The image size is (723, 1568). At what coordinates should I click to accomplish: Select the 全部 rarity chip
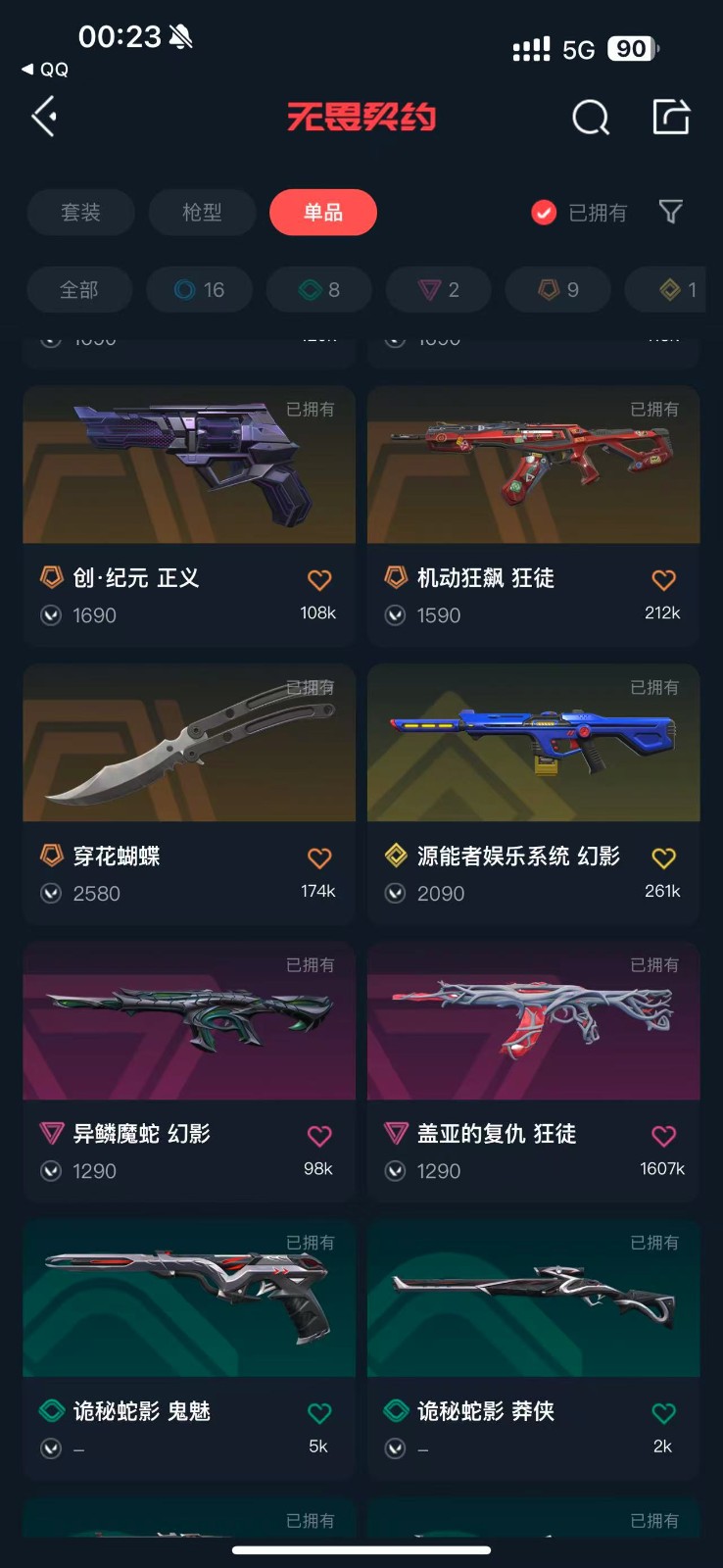(x=79, y=290)
